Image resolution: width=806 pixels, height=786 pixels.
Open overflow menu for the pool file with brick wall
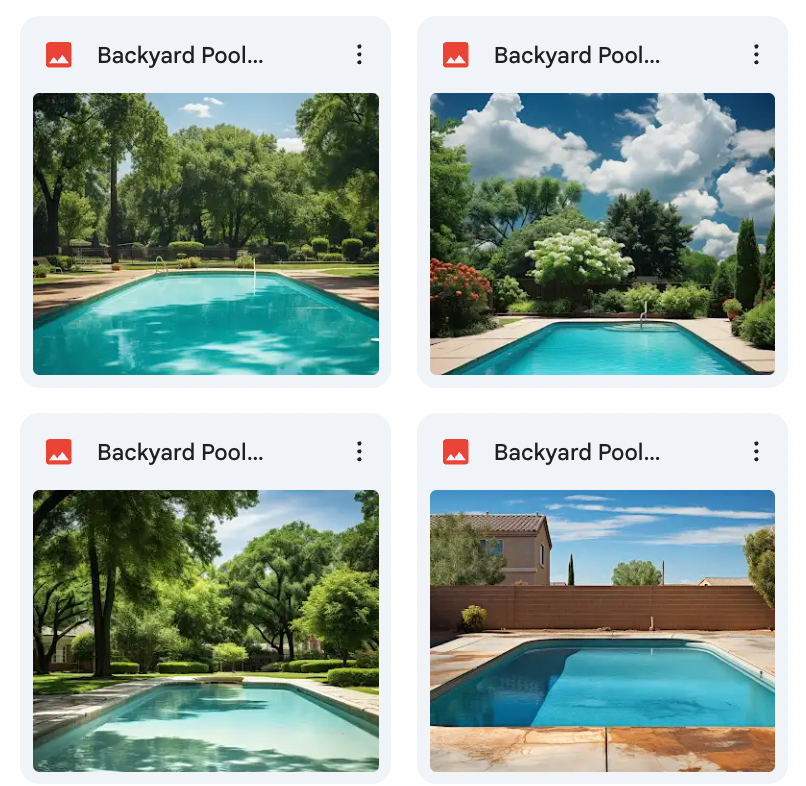pyautogui.click(x=756, y=452)
